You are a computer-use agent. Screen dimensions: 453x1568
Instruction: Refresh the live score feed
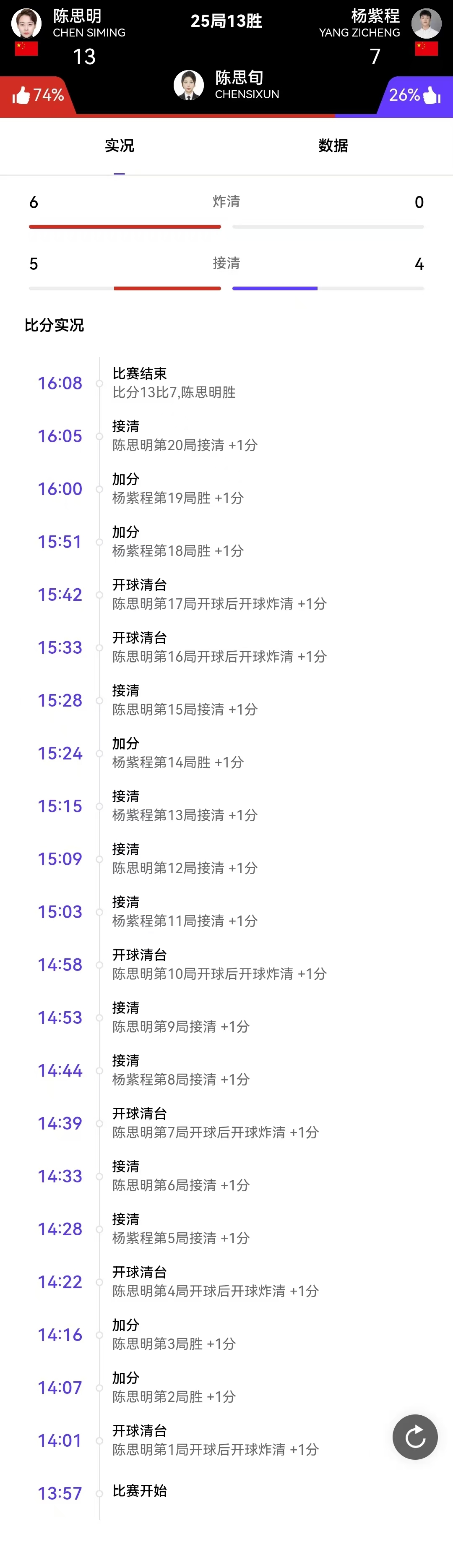pyautogui.click(x=415, y=1437)
